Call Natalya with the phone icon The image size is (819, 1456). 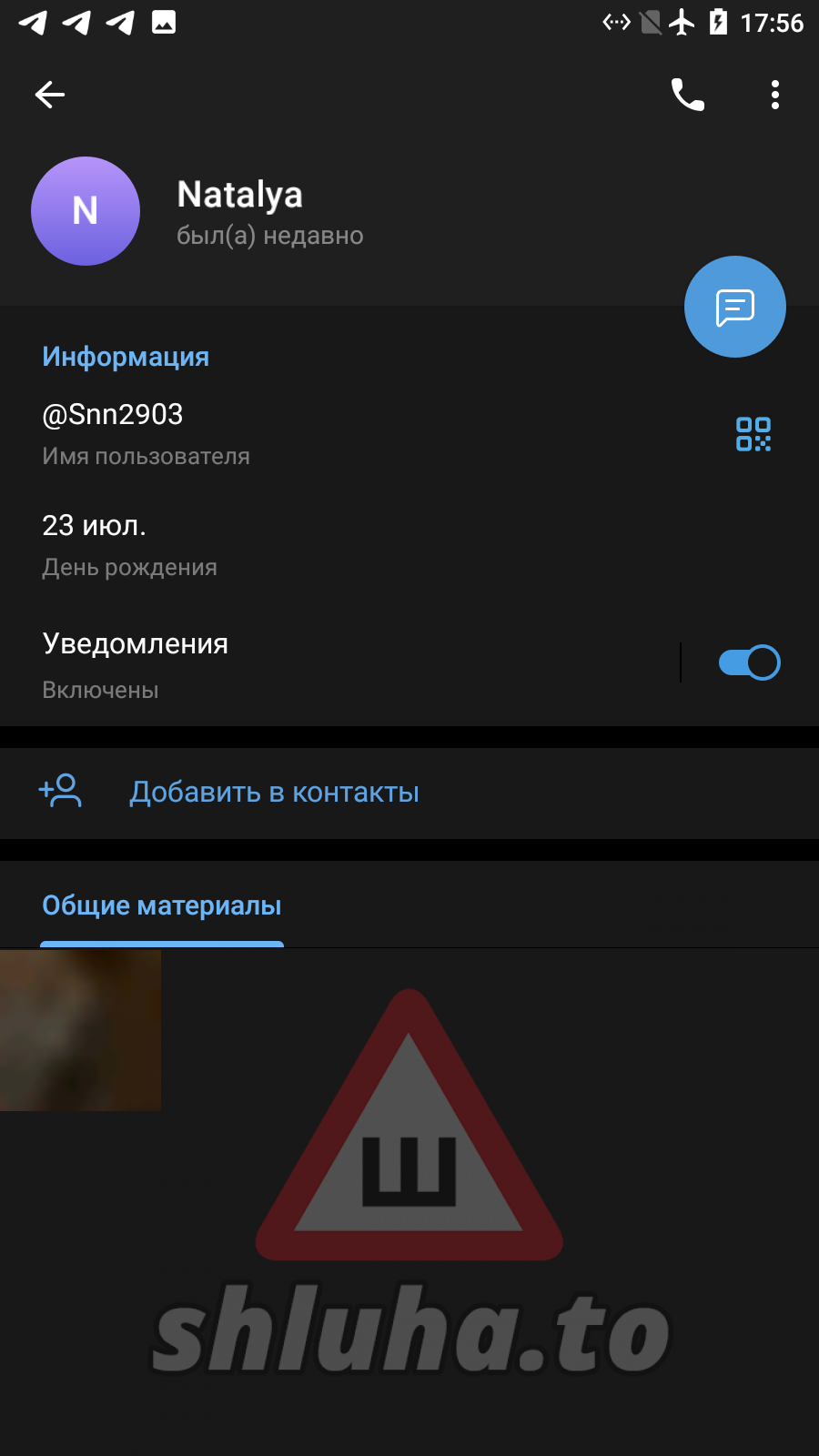pyautogui.click(x=688, y=95)
